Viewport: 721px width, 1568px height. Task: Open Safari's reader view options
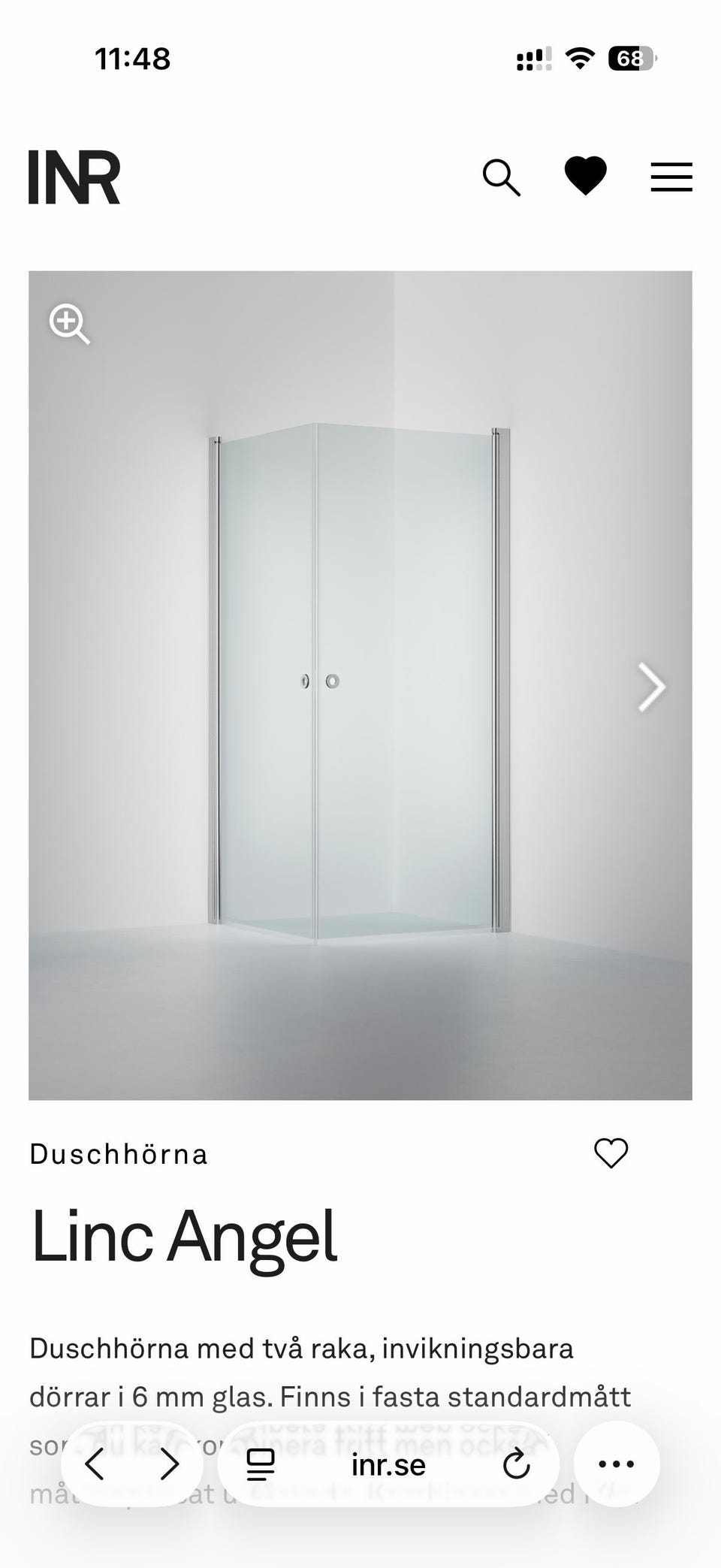click(x=259, y=1464)
